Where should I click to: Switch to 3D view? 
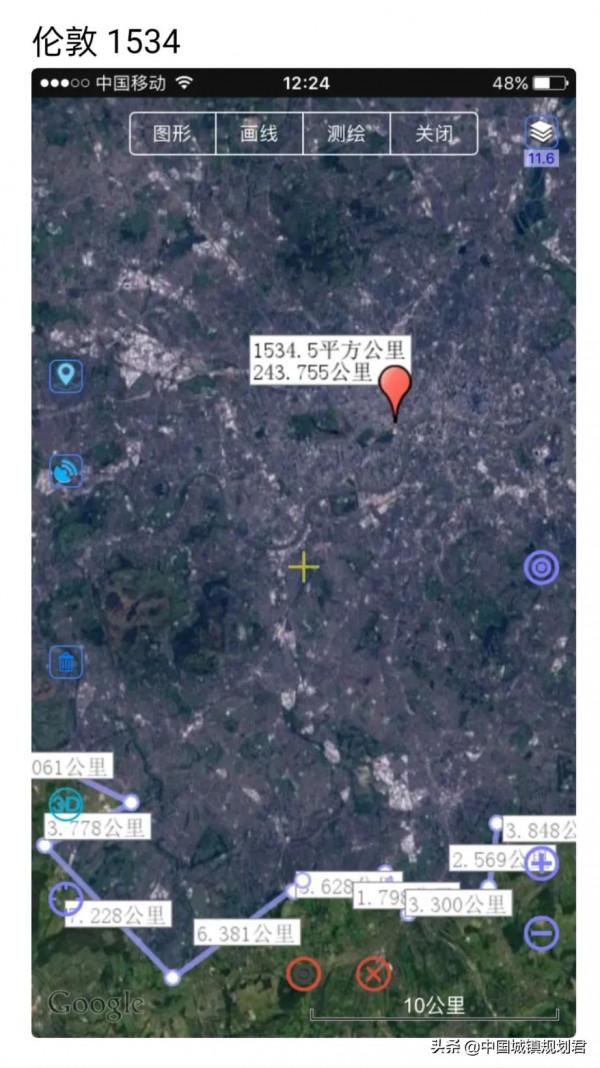pyautogui.click(x=66, y=804)
